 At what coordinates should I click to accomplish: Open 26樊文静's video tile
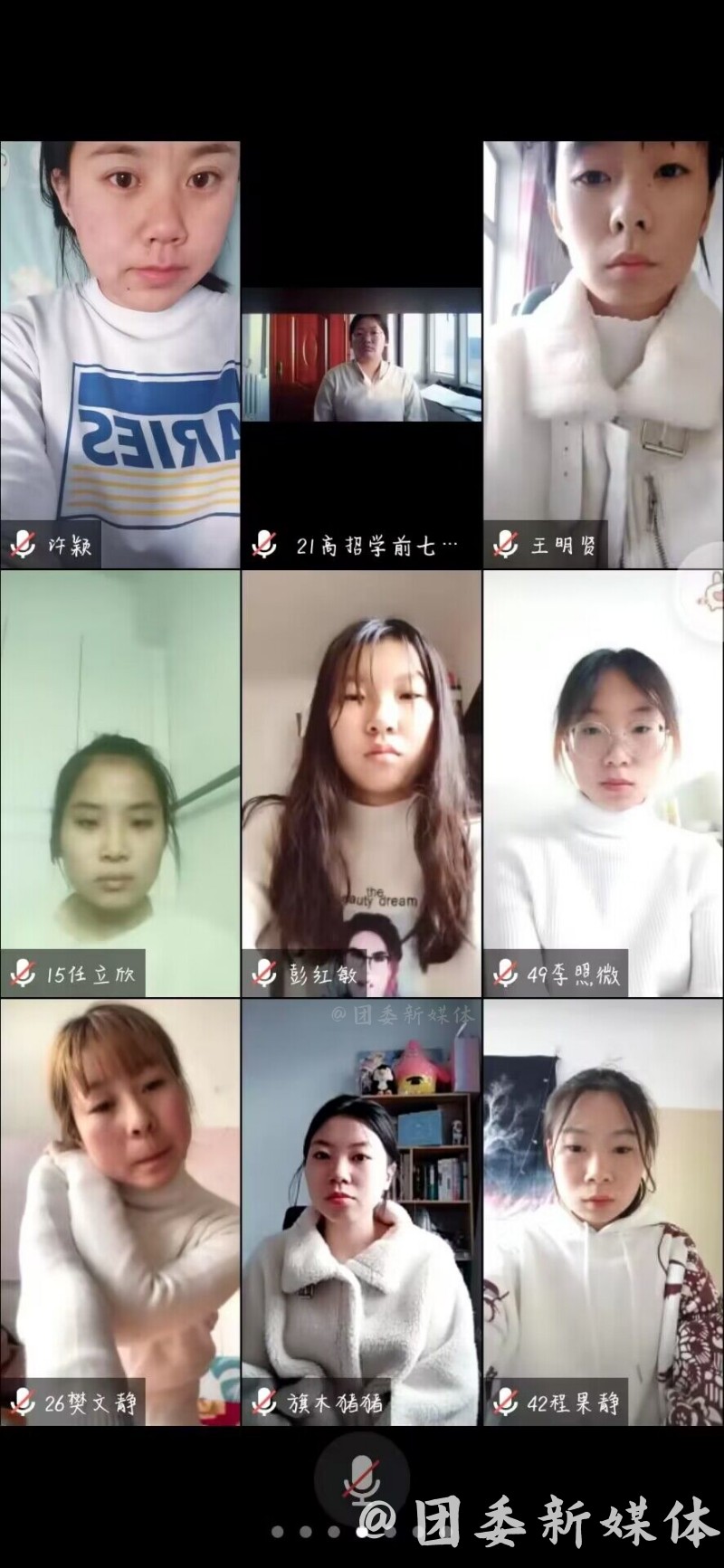click(119, 1212)
